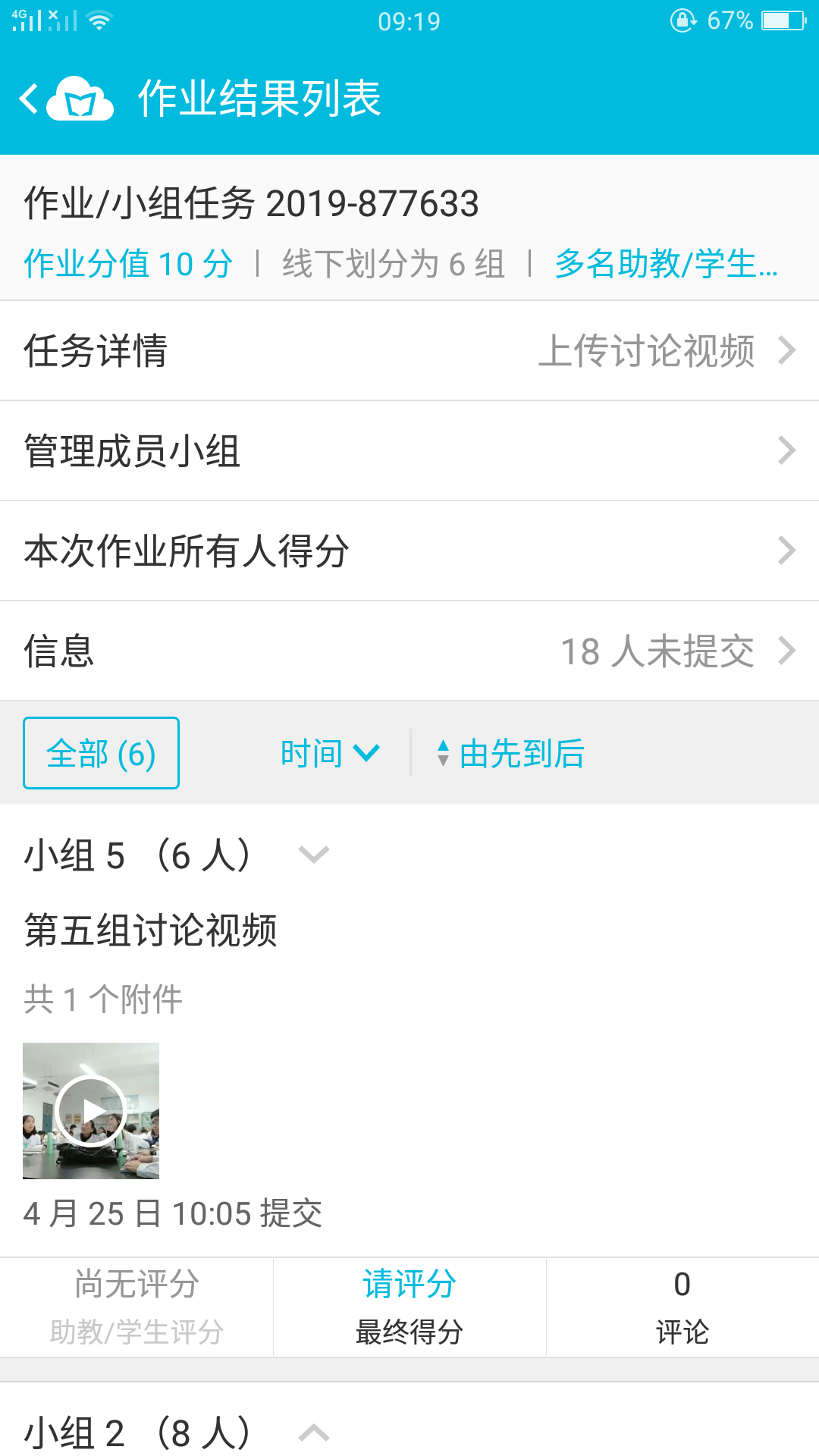This screenshot has width=819, height=1456.
Task: Open 信息 row with 18 人未提交
Action: (409, 651)
